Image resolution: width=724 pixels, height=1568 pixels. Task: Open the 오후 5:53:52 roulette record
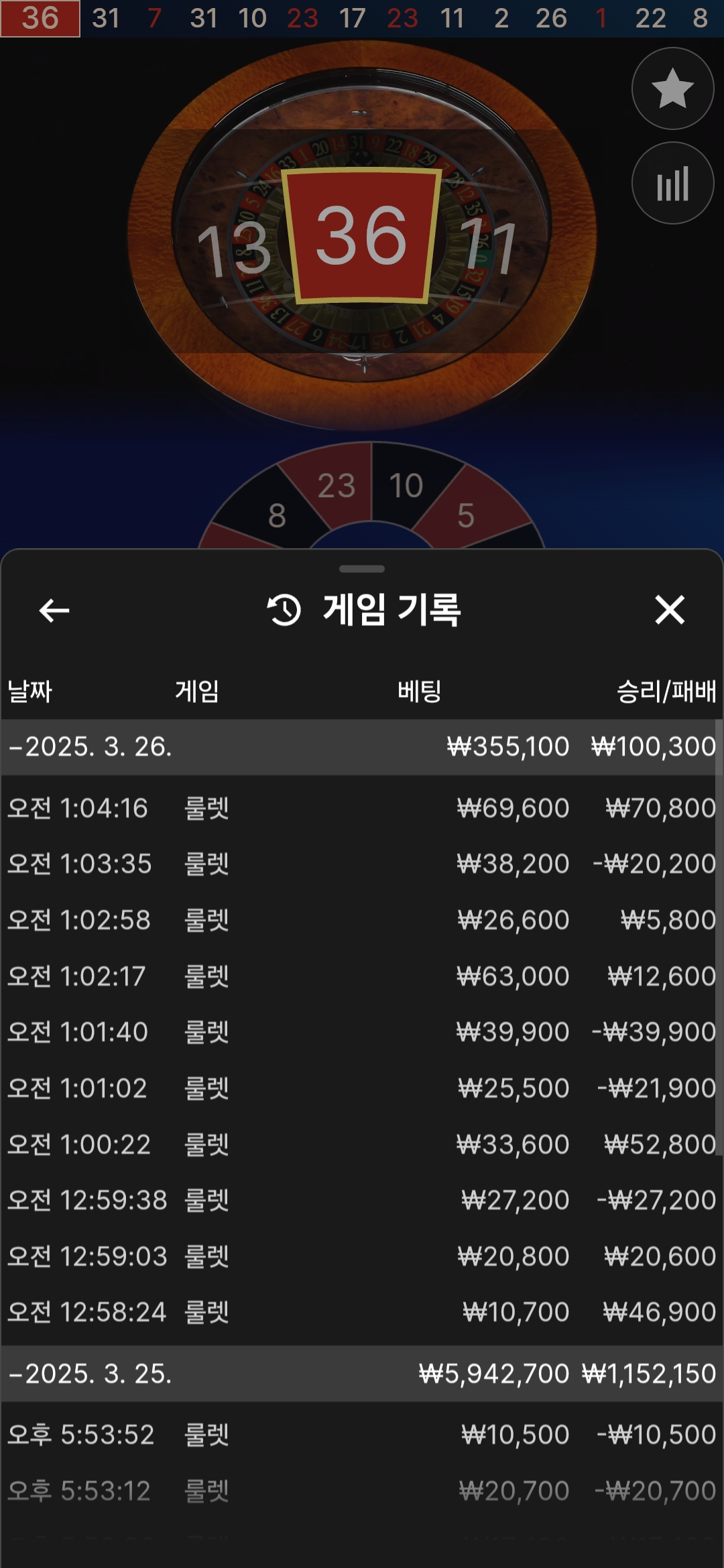click(362, 1435)
